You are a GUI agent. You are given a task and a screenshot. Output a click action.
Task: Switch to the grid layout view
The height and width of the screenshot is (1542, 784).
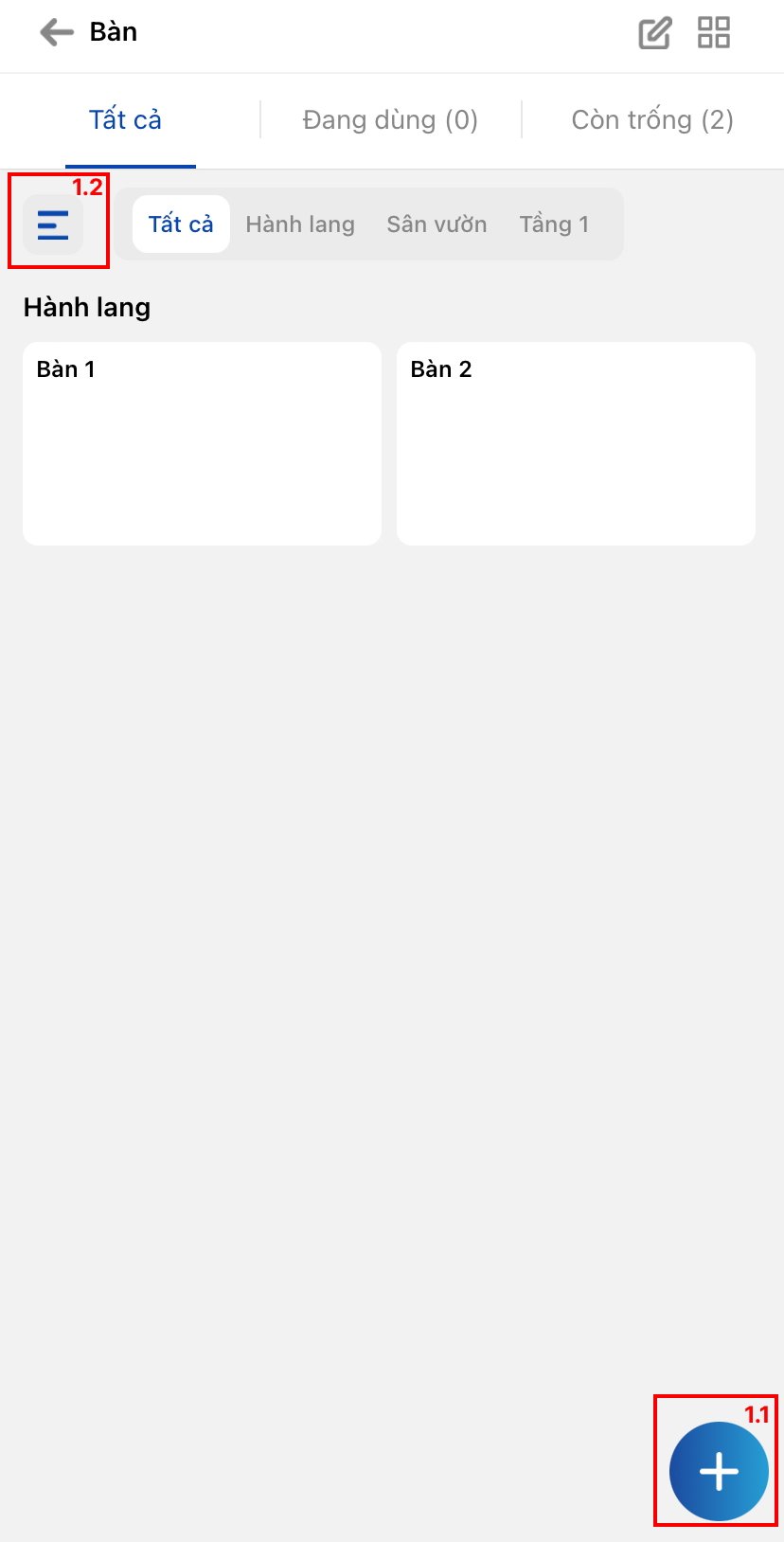point(714,32)
